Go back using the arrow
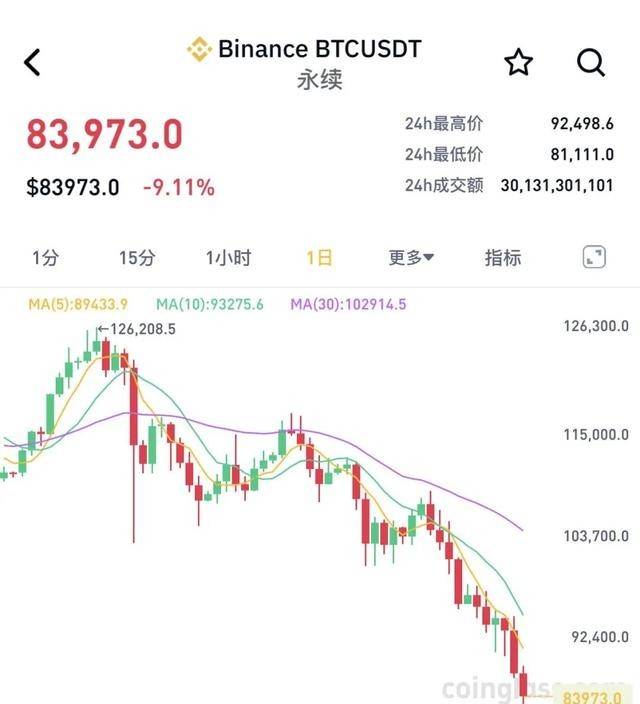Screen dimensions: 640x704 point(33,62)
